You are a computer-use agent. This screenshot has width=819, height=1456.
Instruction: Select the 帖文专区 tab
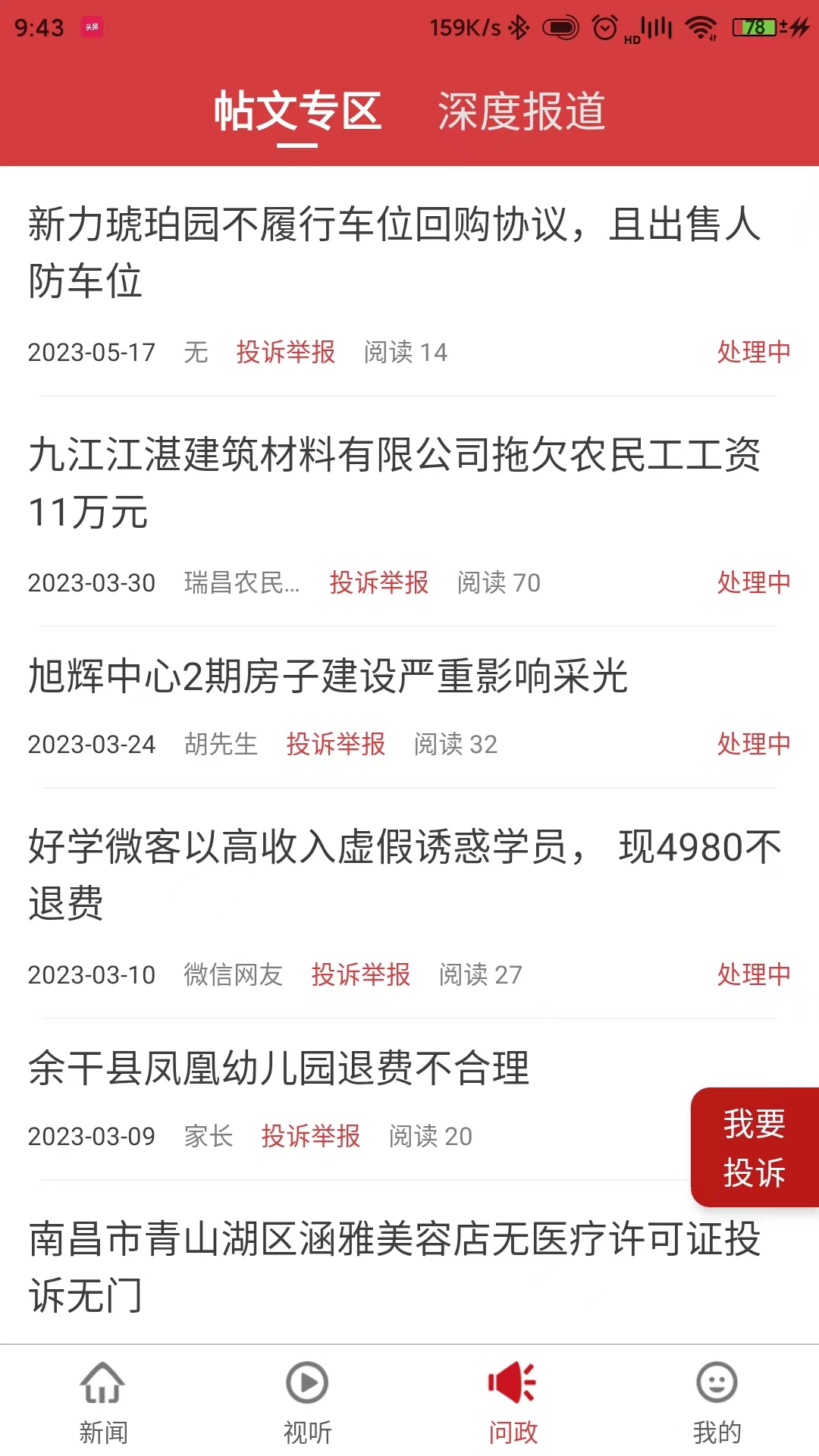(298, 112)
